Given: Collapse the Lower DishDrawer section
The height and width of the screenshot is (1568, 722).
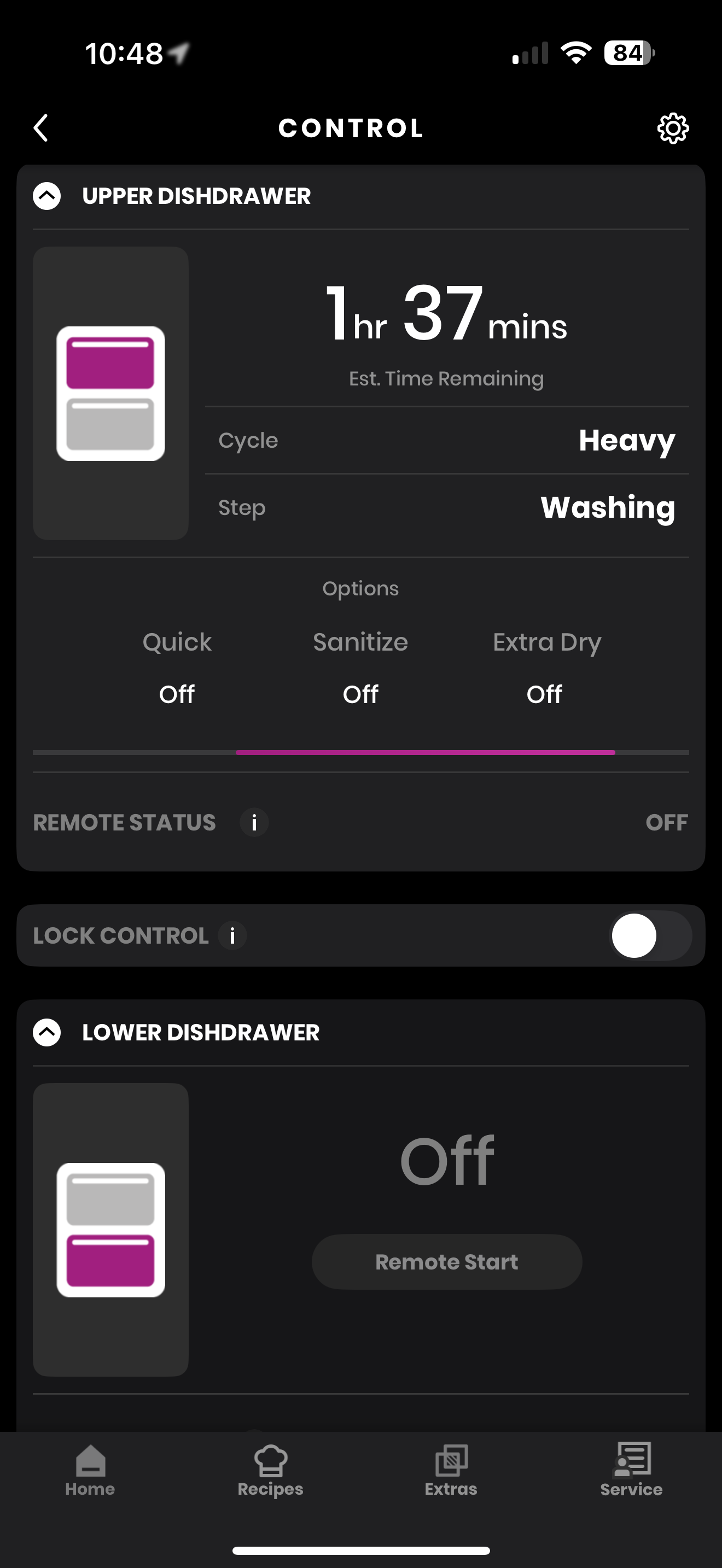Looking at the screenshot, I should [x=47, y=1032].
